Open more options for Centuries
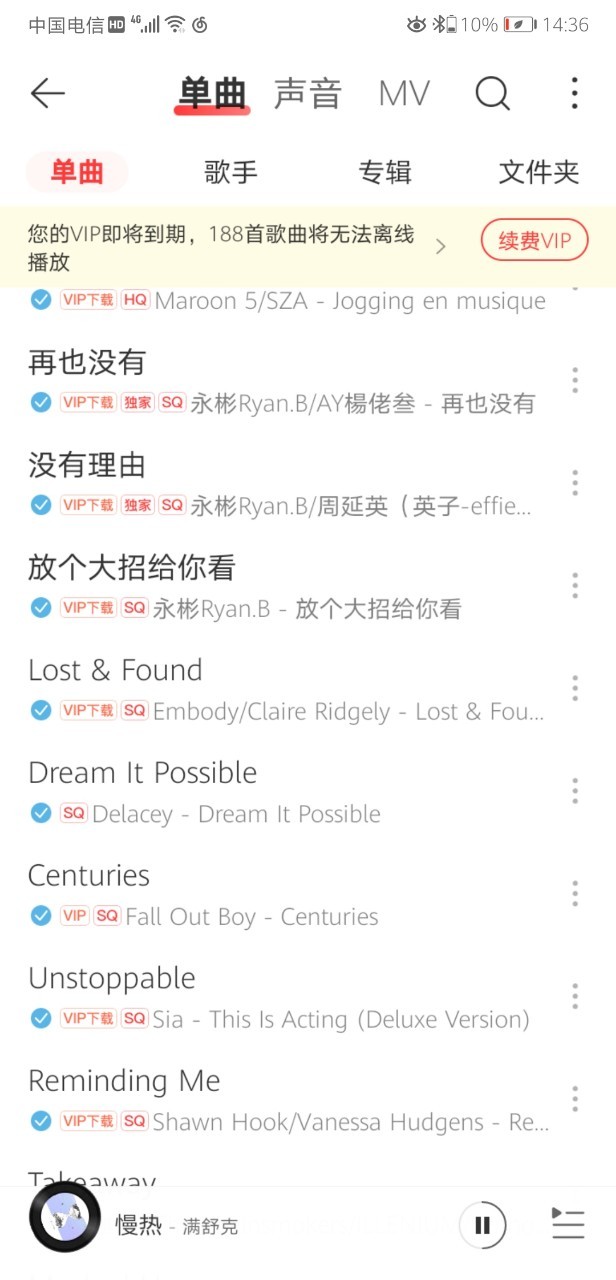Screen dimensions: 616x1280 point(575,894)
